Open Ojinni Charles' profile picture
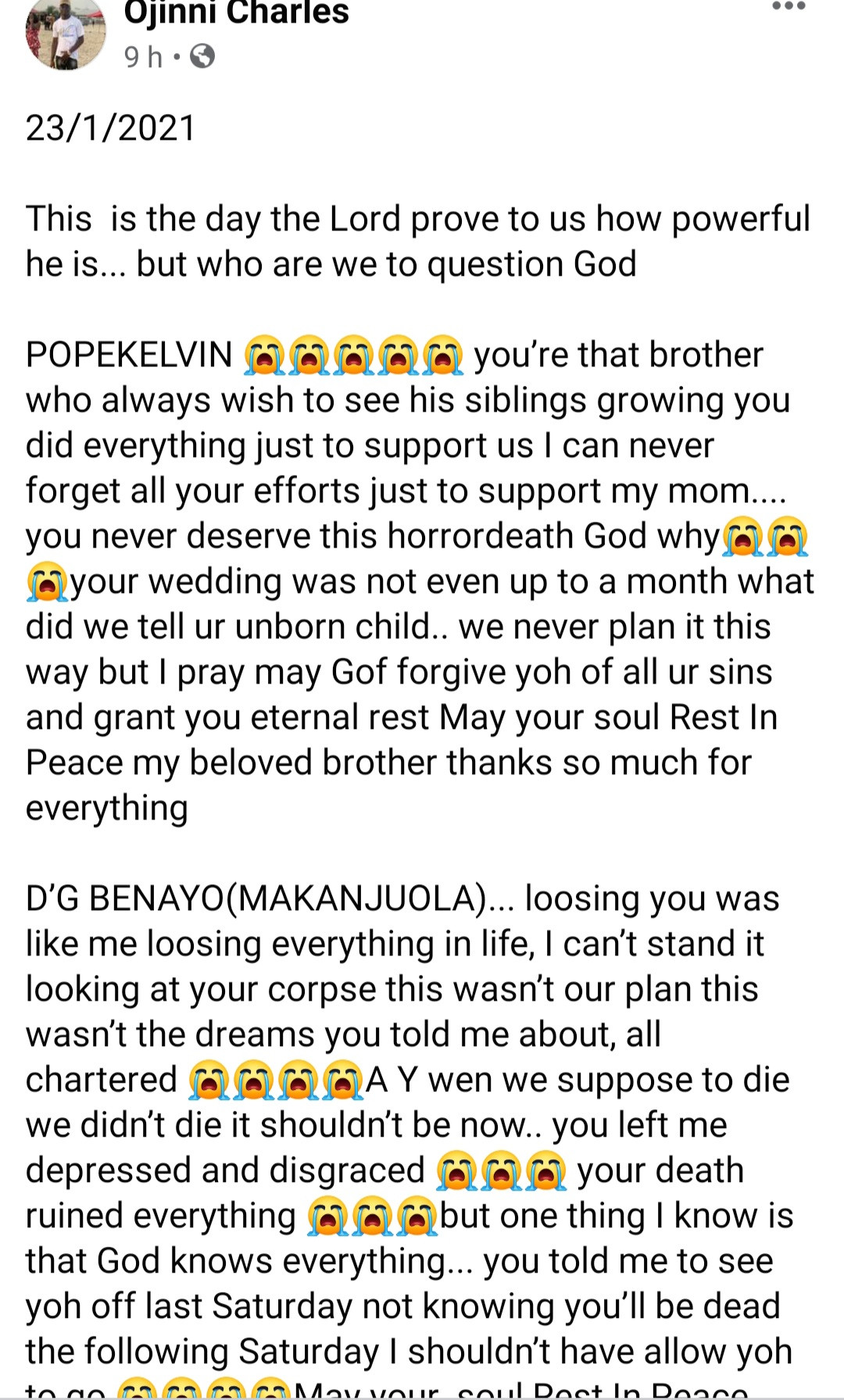Image resolution: width=844 pixels, height=1400 pixels. (x=66, y=33)
